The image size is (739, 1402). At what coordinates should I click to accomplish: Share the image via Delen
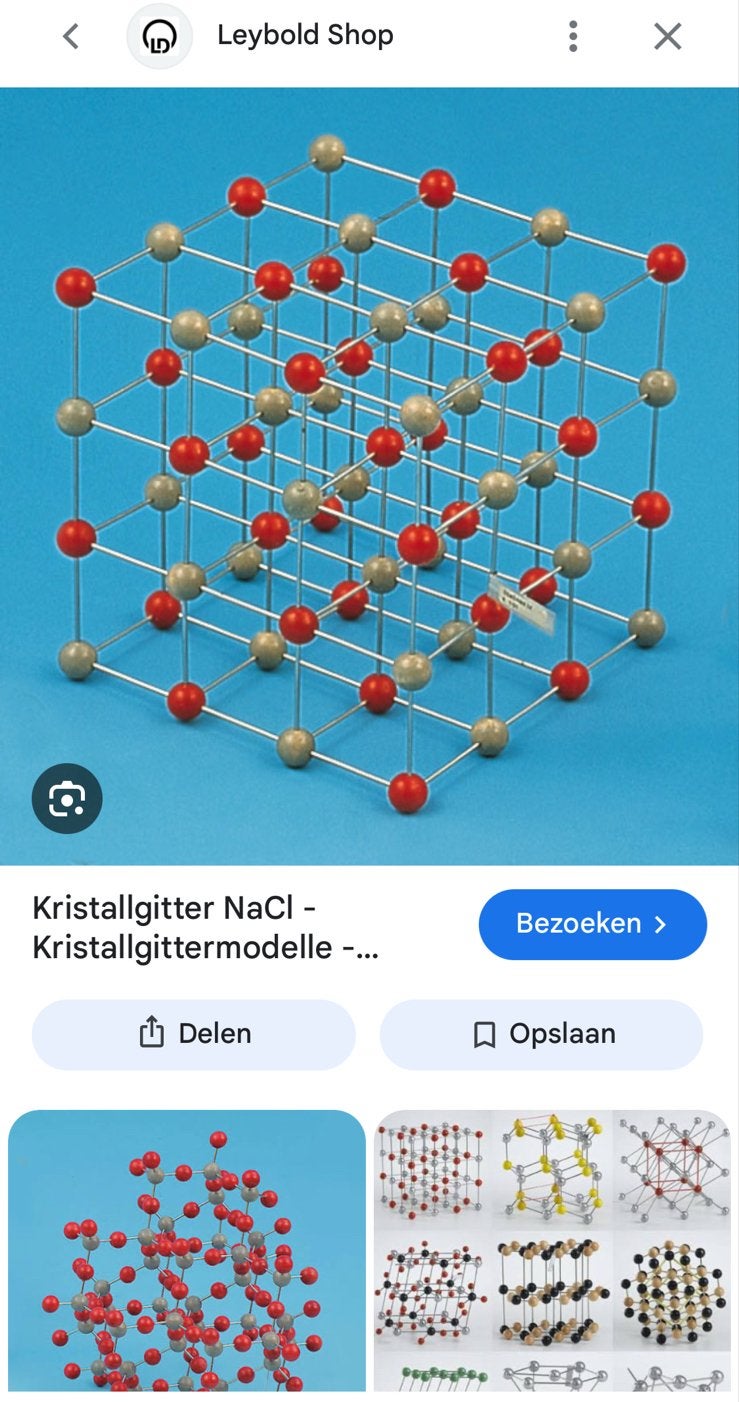[x=194, y=1034]
